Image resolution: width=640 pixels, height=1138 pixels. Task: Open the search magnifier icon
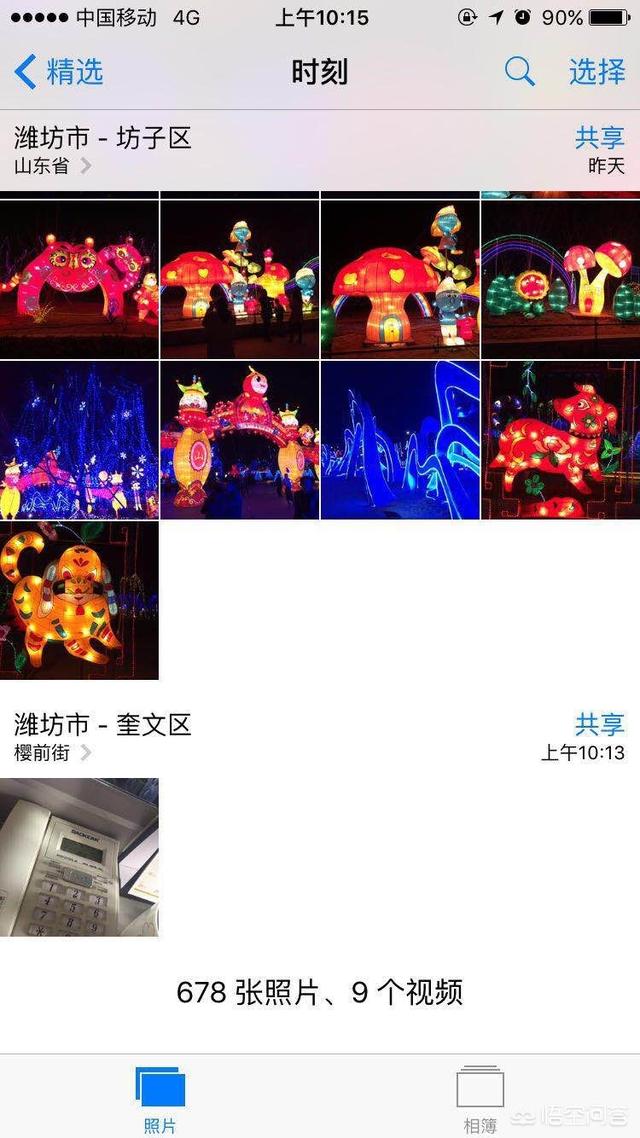[519, 72]
